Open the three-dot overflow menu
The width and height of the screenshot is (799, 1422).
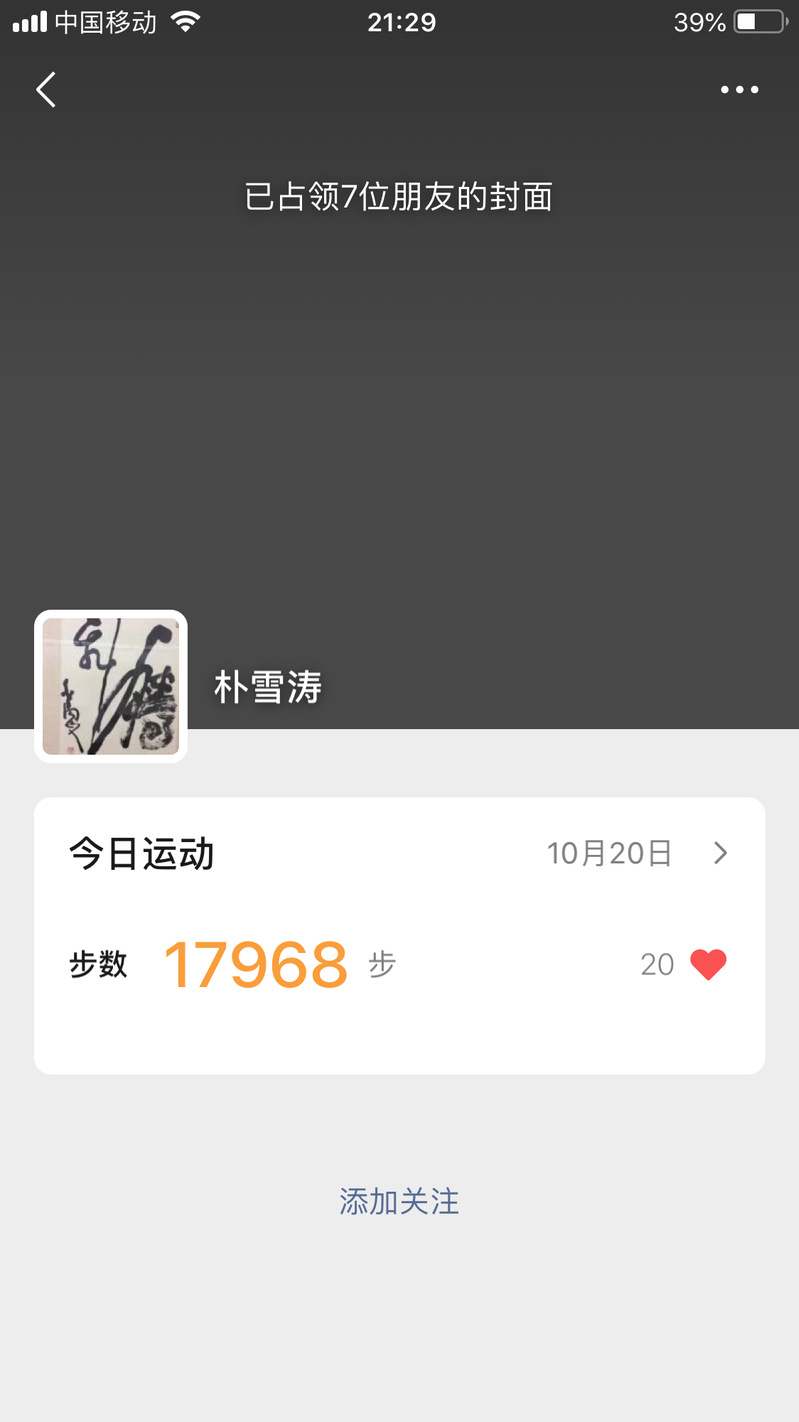(x=739, y=90)
